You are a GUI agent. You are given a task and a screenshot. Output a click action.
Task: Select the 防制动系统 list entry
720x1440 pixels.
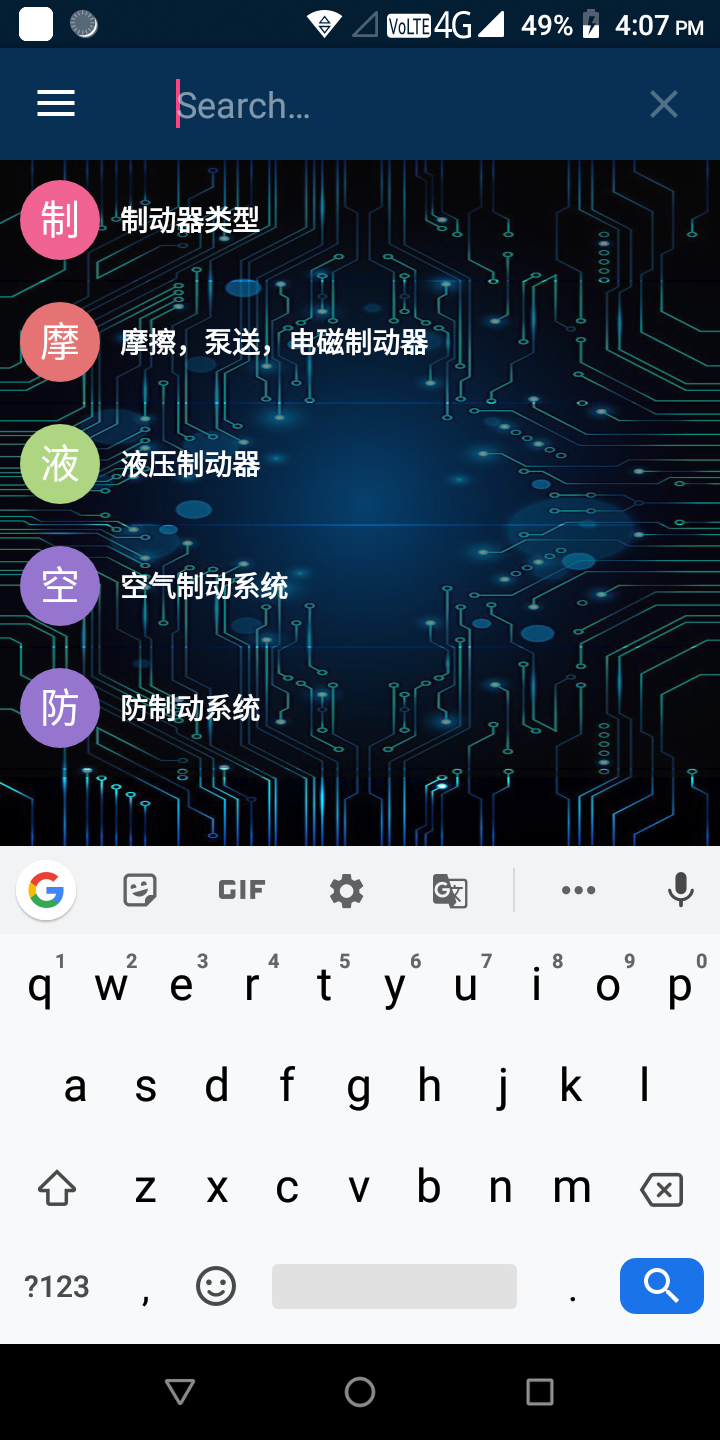pyautogui.click(x=189, y=708)
